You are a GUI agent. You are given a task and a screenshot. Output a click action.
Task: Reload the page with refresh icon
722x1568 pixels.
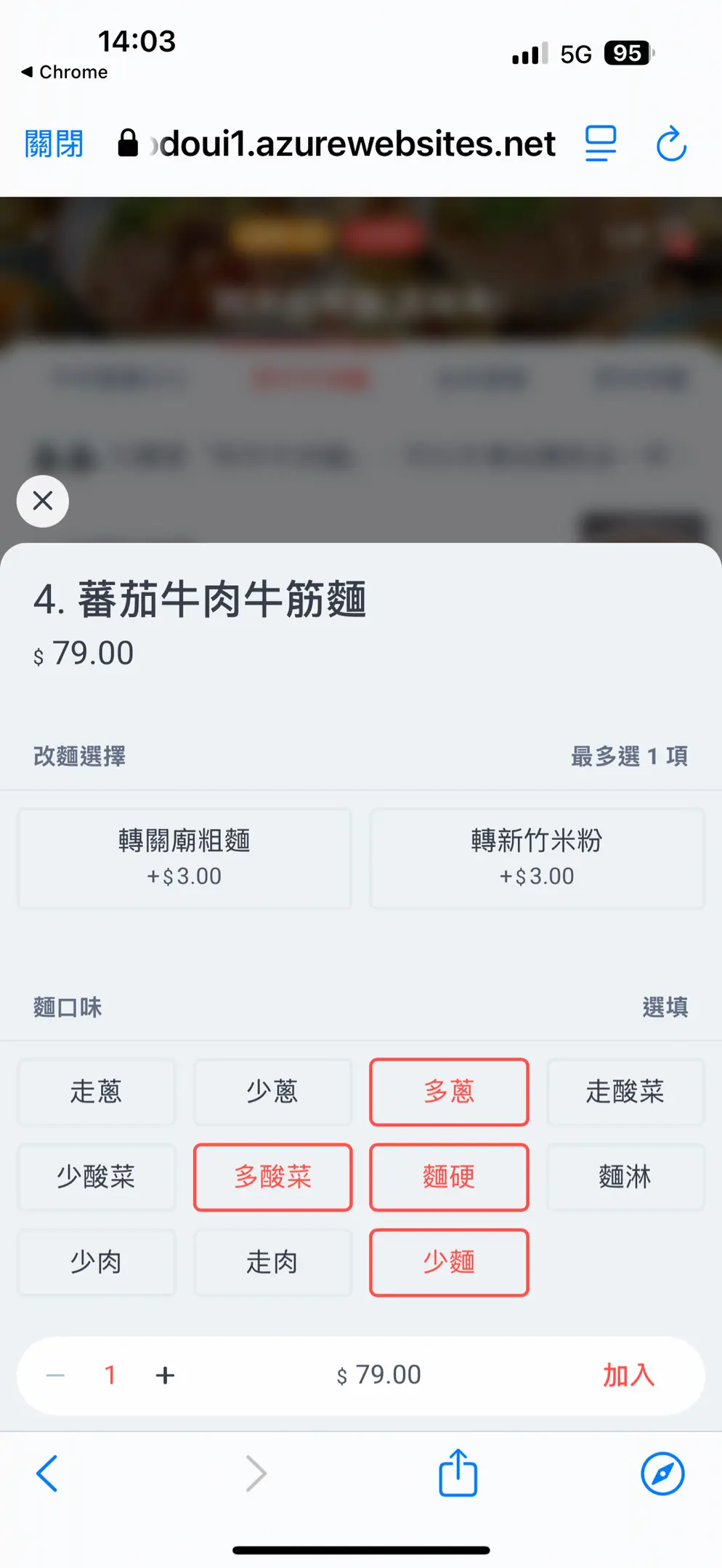tap(671, 144)
